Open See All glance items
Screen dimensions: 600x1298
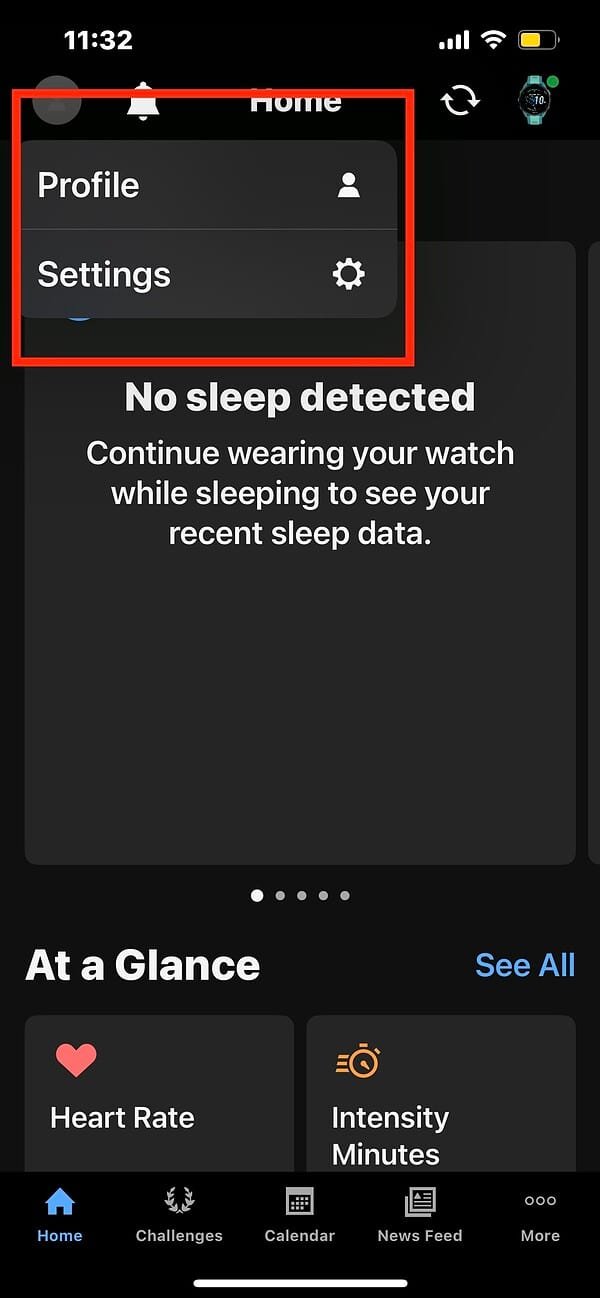(524, 965)
